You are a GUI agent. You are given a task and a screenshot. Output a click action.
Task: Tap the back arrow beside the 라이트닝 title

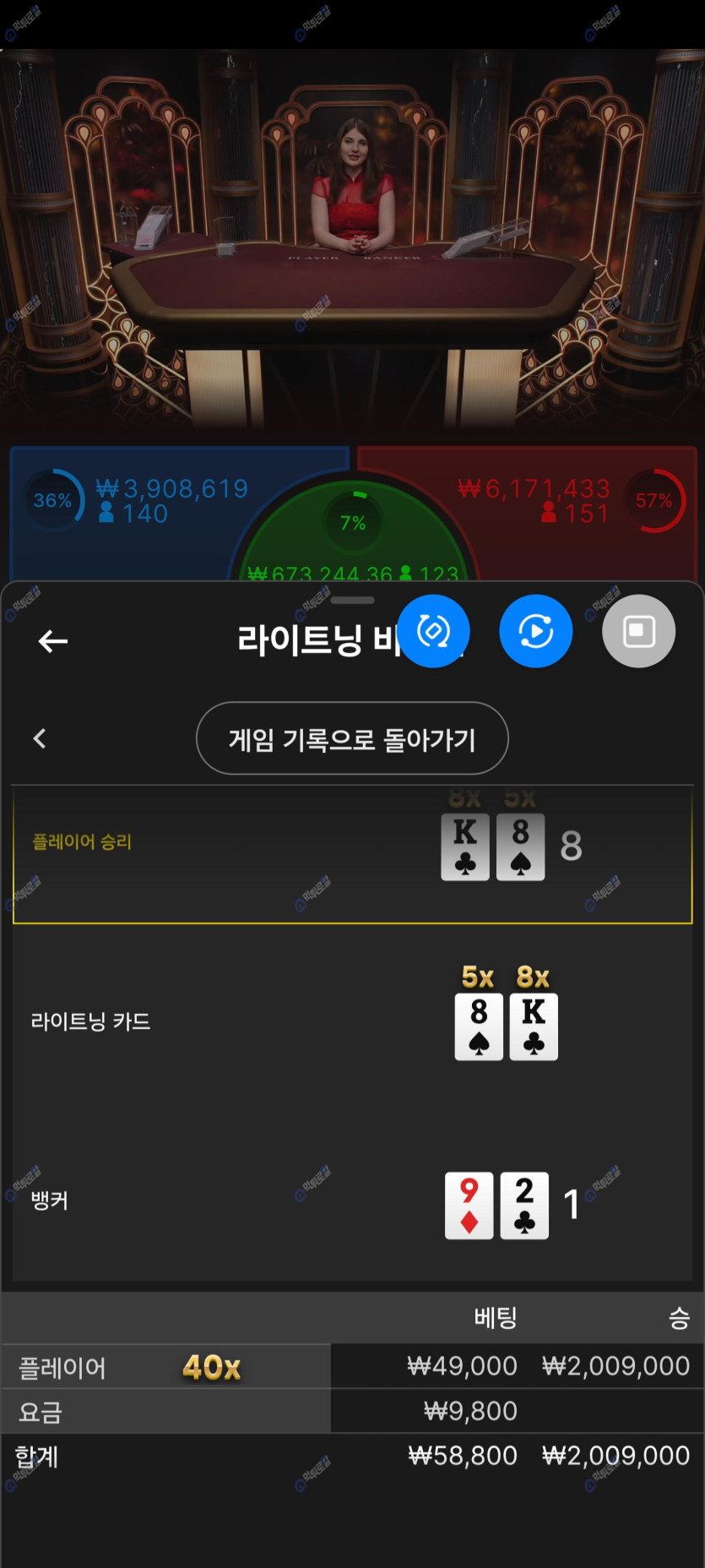[x=52, y=641]
